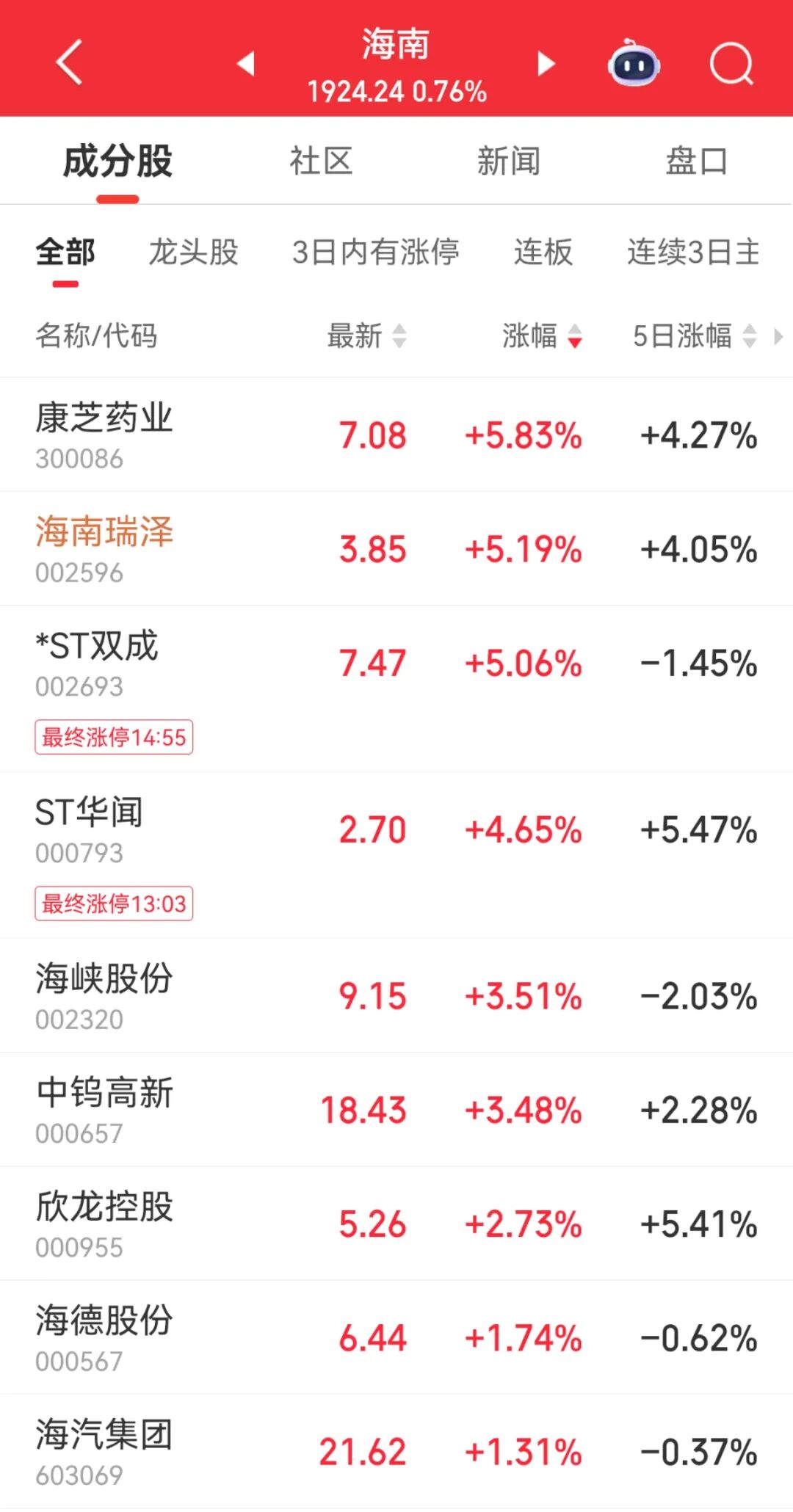Switch to the 社区 tab

click(321, 161)
